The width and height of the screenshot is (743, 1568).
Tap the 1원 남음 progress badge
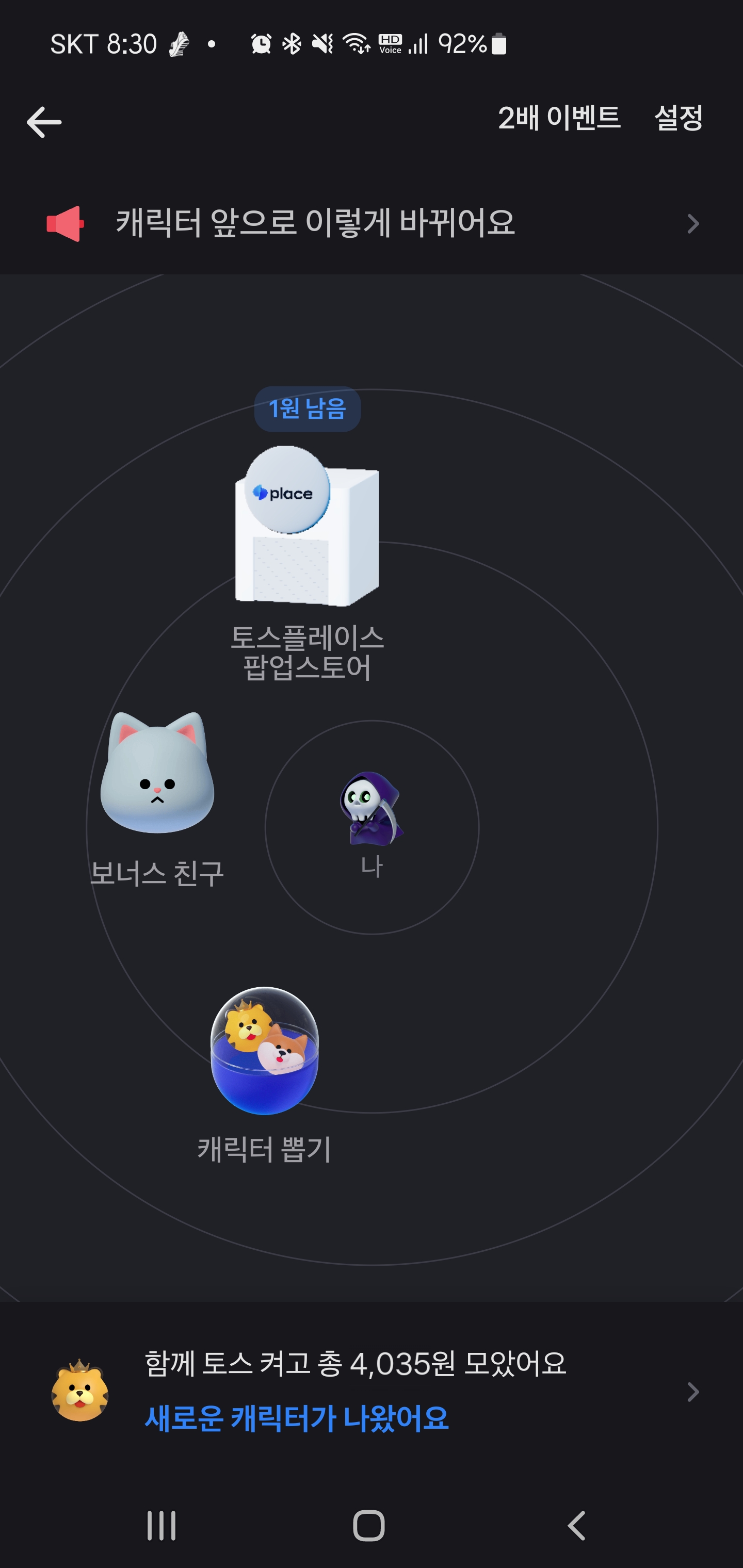click(x=306, y=410)
